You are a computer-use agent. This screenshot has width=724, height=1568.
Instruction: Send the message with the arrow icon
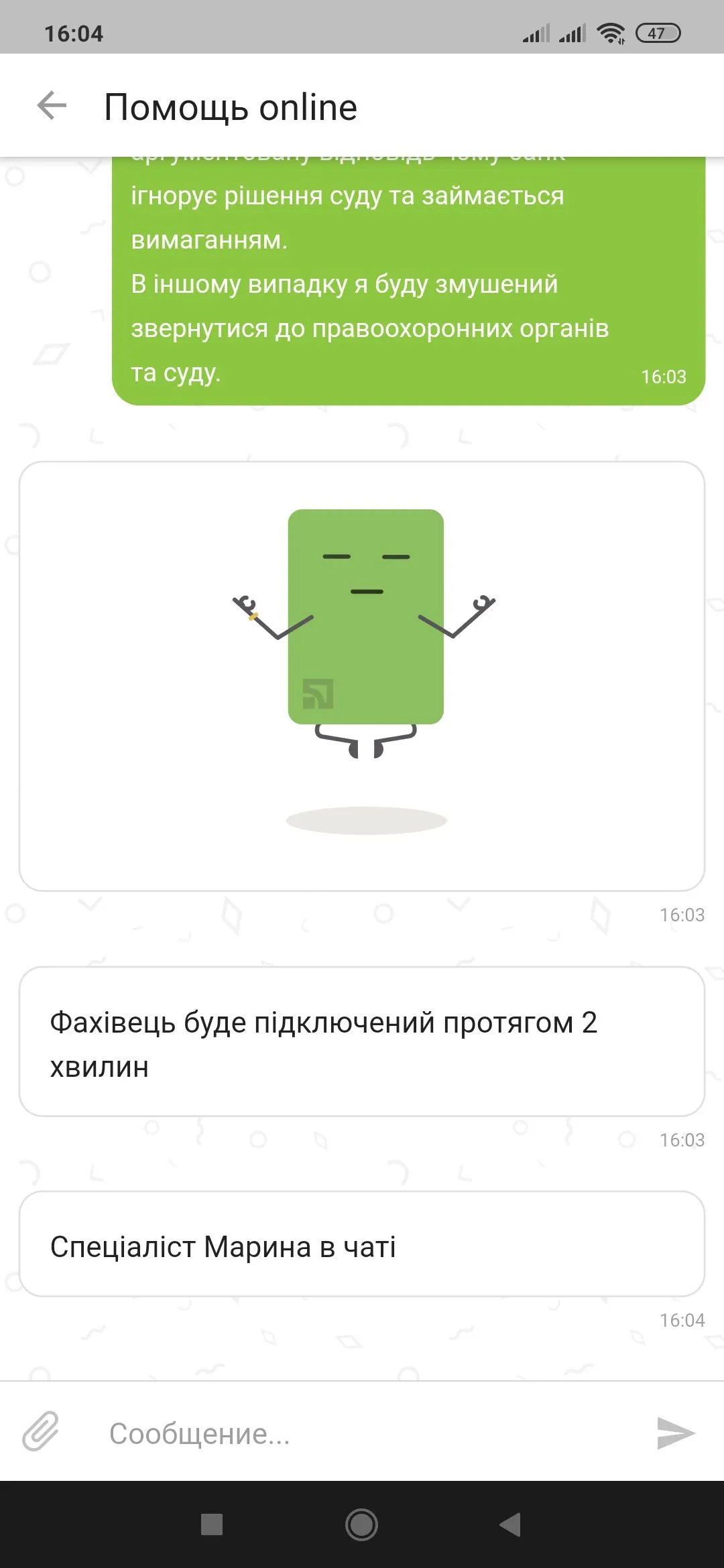[675, 1433]
